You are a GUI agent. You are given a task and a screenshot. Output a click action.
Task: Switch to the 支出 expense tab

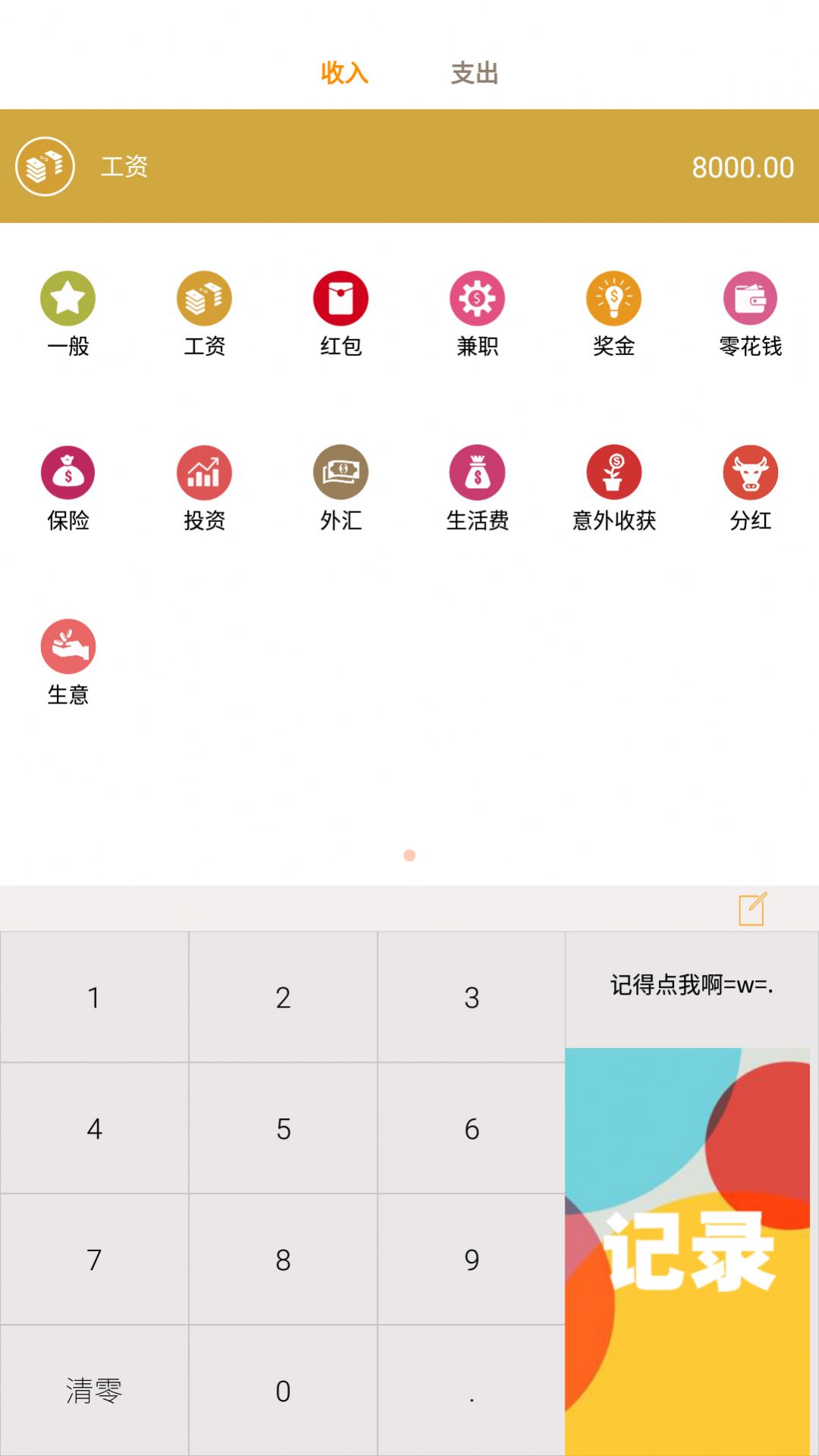pyautogui.click(x=472, y=74)
